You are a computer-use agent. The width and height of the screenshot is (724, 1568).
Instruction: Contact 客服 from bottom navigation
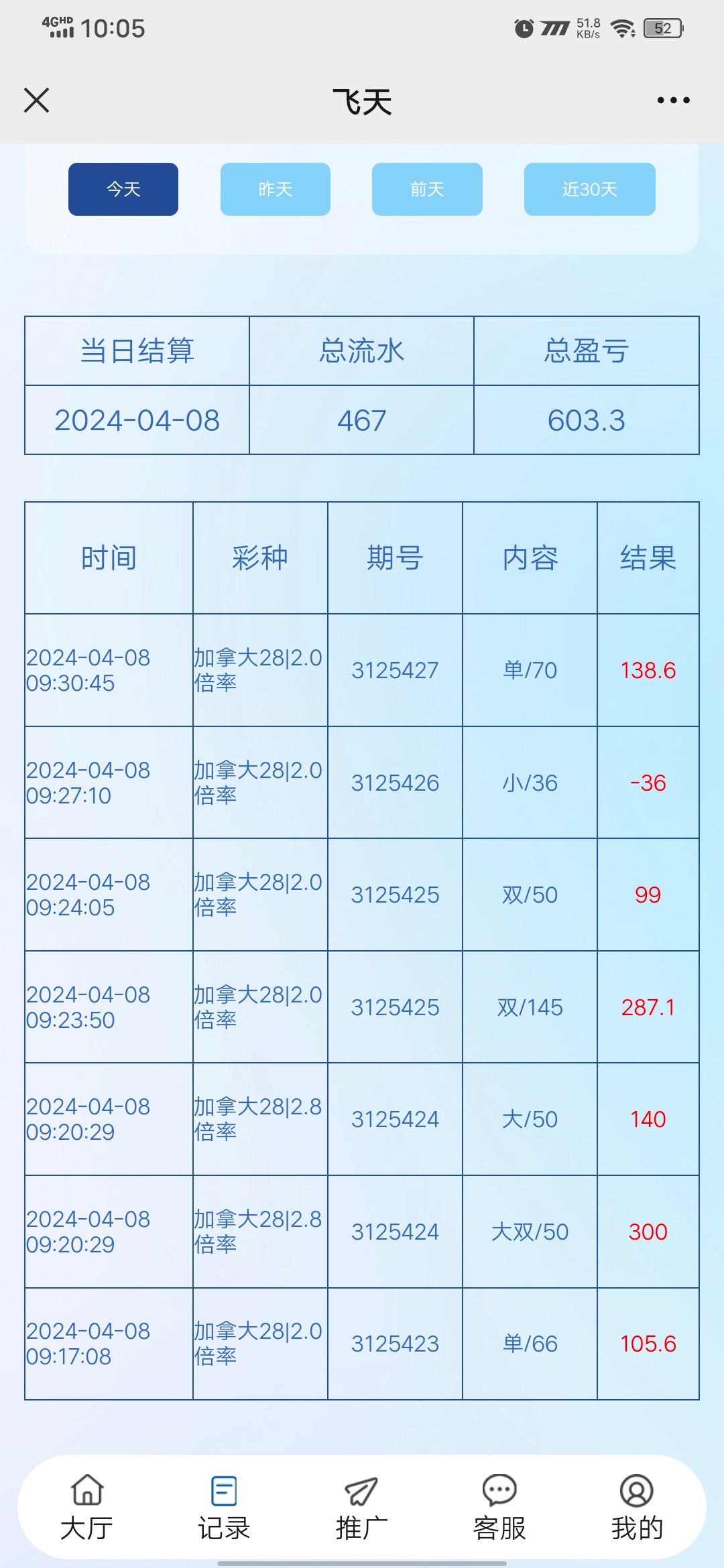pos(499,1508)
